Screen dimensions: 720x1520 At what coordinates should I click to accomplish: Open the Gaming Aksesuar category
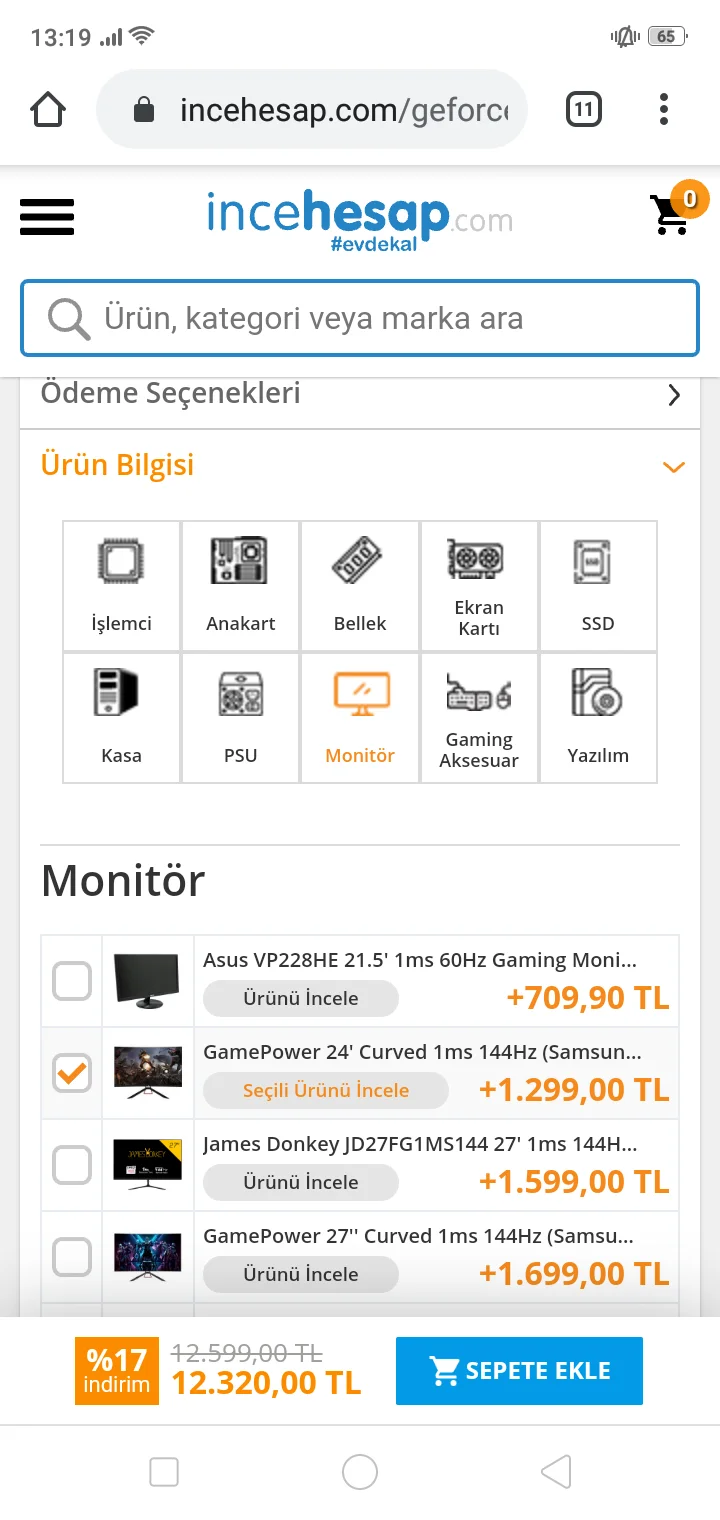(479, 717)
